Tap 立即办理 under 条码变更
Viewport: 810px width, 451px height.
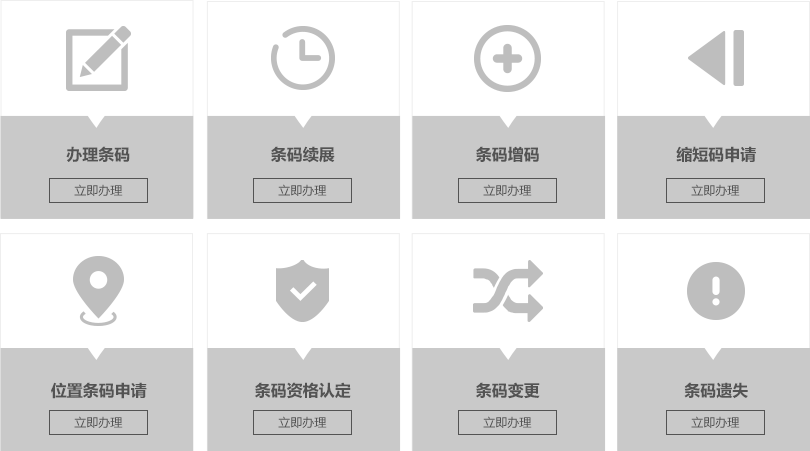pos(507,422)
